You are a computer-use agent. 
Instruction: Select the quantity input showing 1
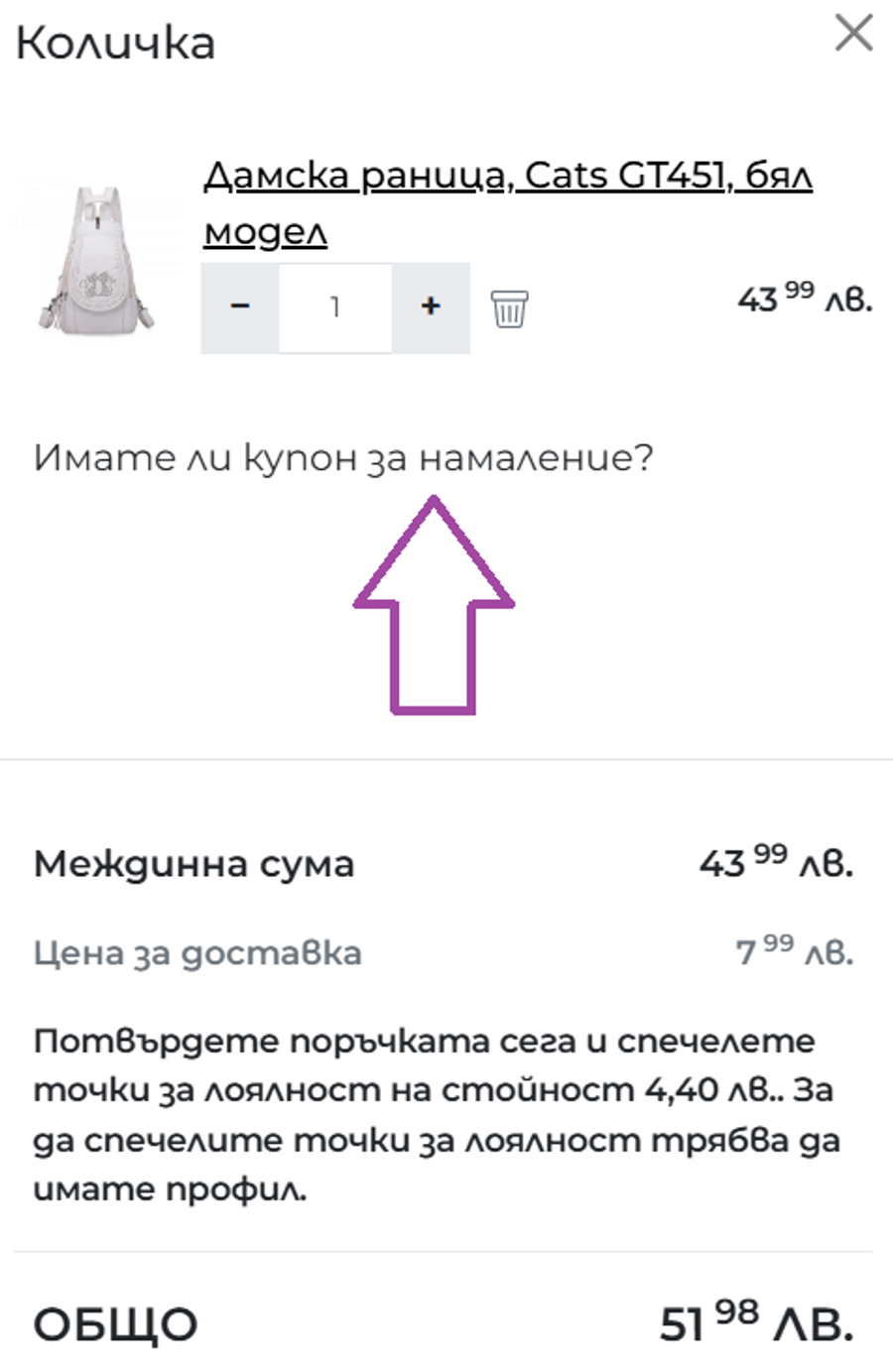[x=335, y=309]
